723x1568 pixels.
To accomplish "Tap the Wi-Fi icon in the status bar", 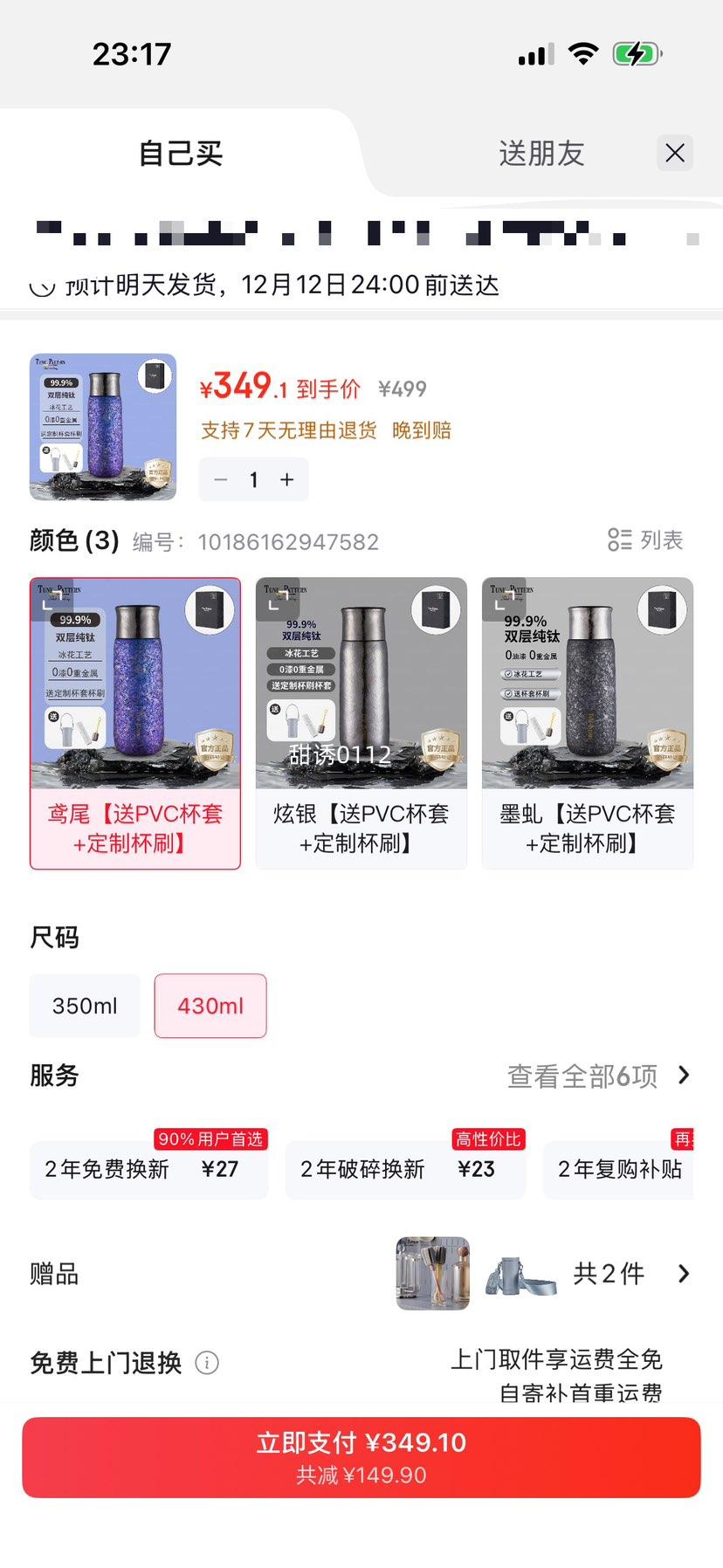I will (583, 52).
